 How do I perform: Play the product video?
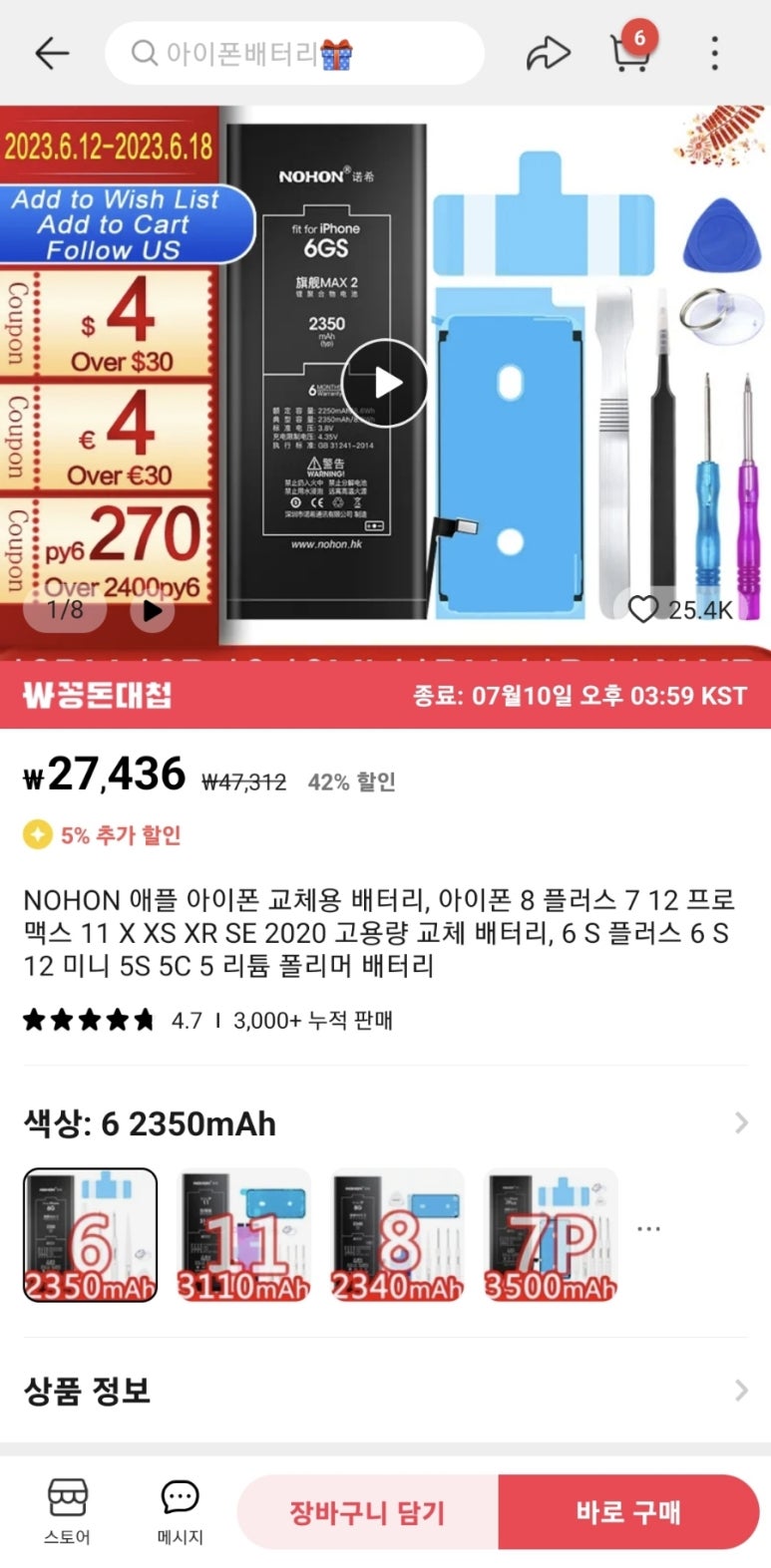click(x=387, y=383)
